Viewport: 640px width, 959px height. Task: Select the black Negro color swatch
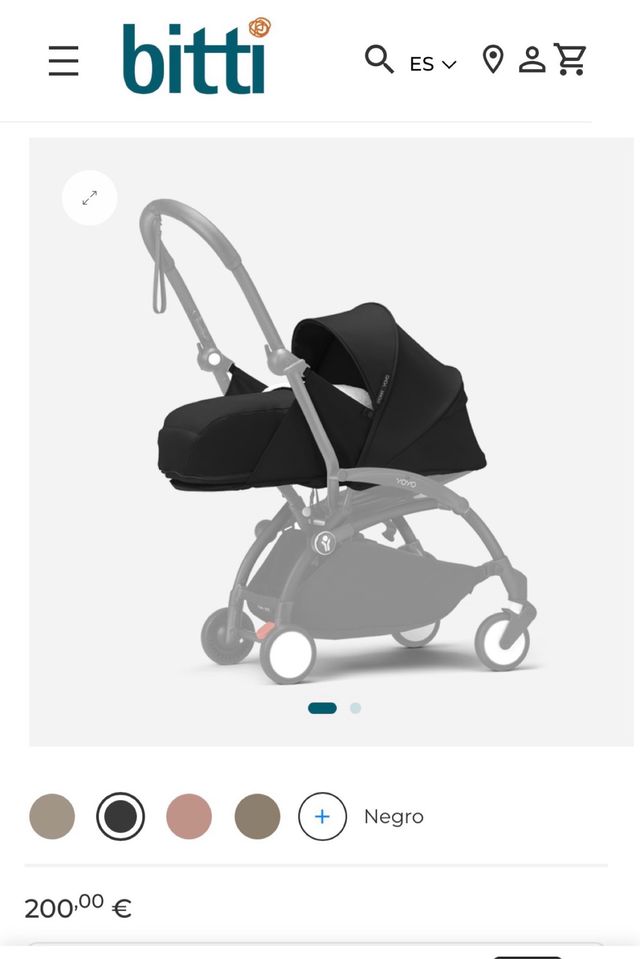[120, 816]
